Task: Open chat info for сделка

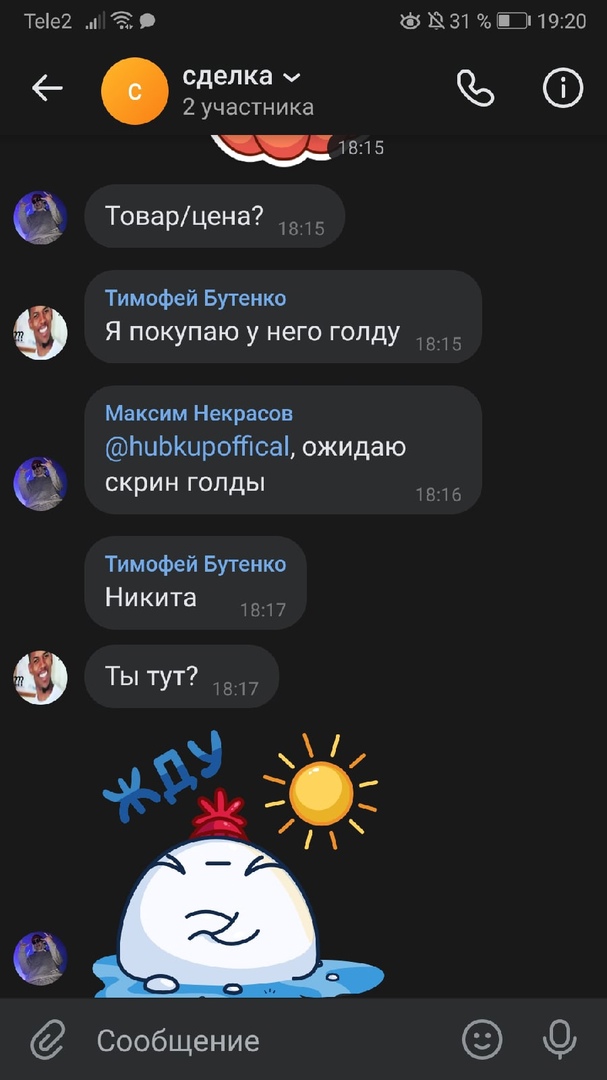Action: click(562, 89)
